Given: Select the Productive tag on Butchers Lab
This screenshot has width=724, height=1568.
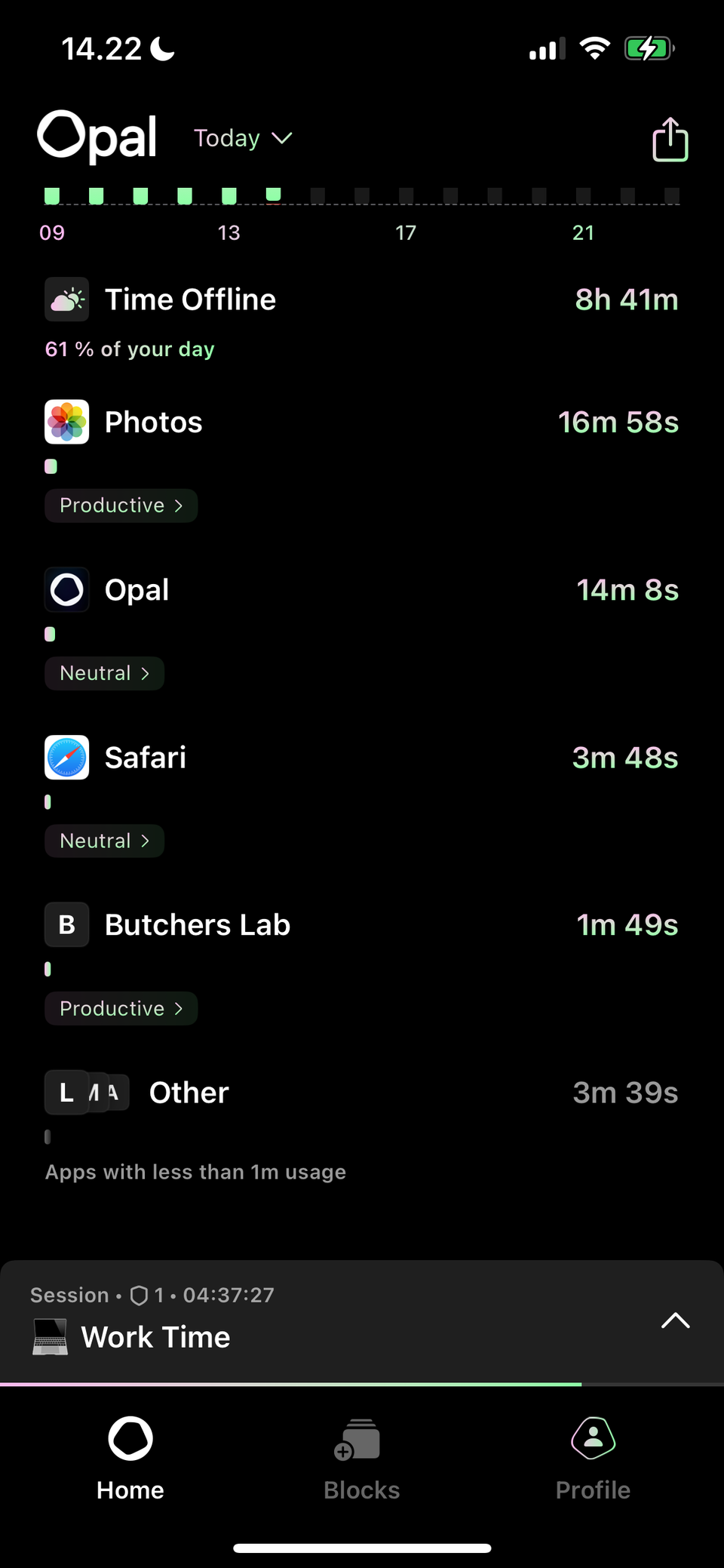Looking at the screenshot, I should 121,1008.
